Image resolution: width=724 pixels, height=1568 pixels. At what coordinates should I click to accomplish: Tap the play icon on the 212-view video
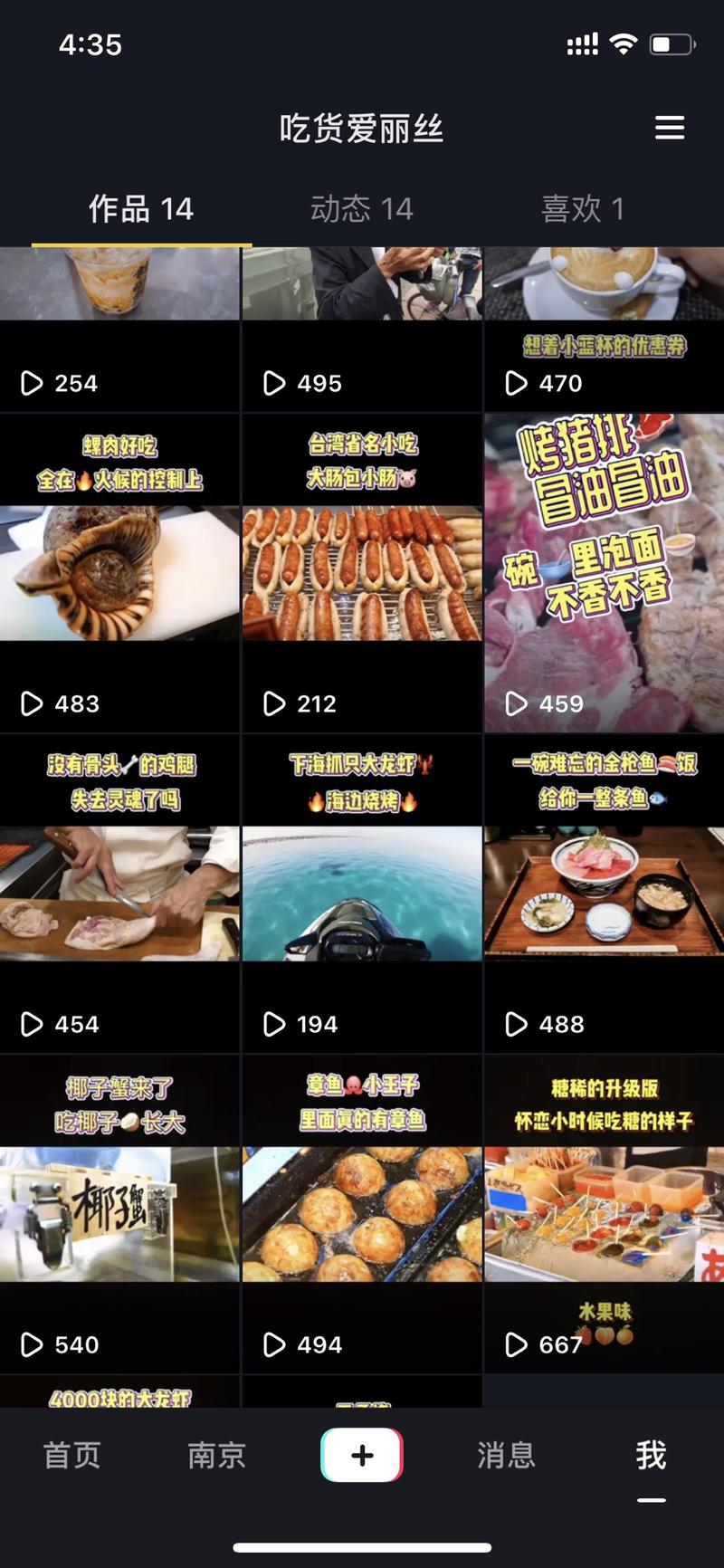tap(271, 703)
